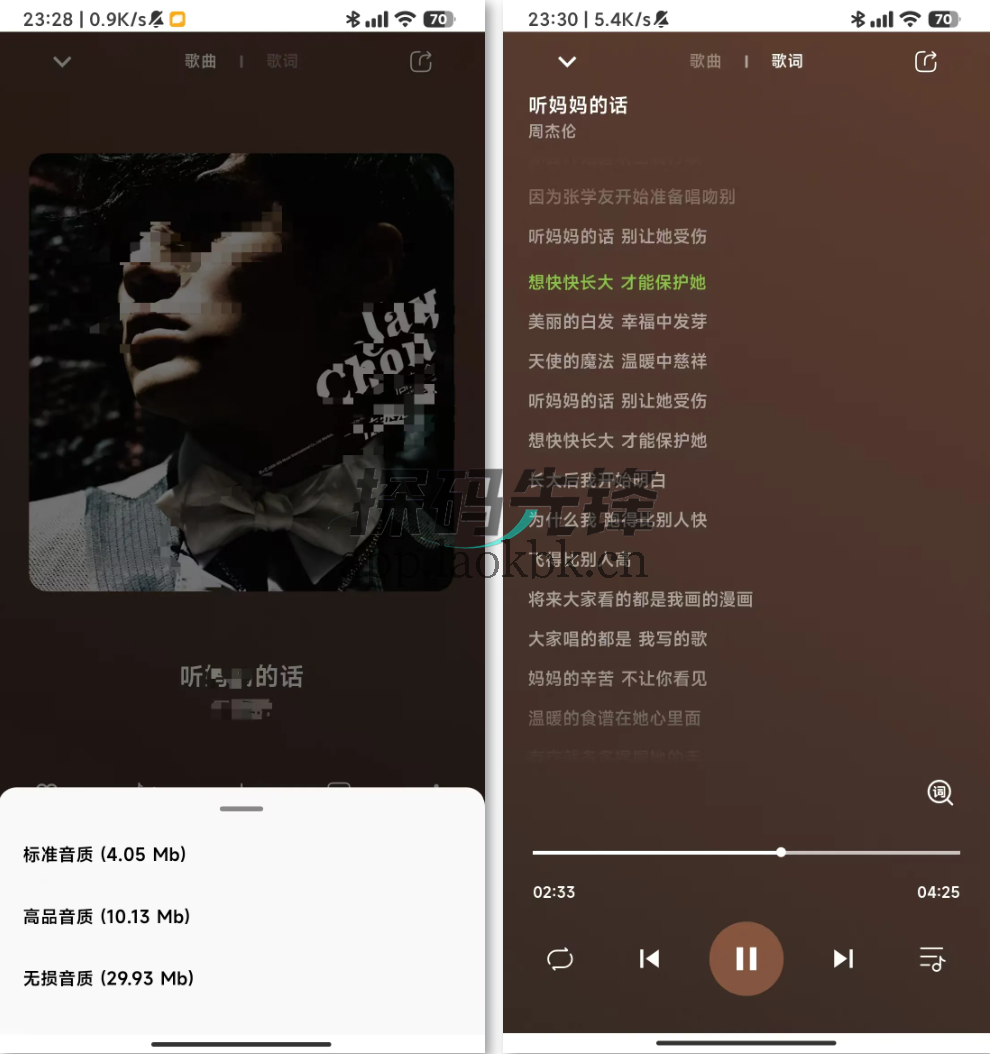Open share options on the left player screen

click(x=420, y=61)
